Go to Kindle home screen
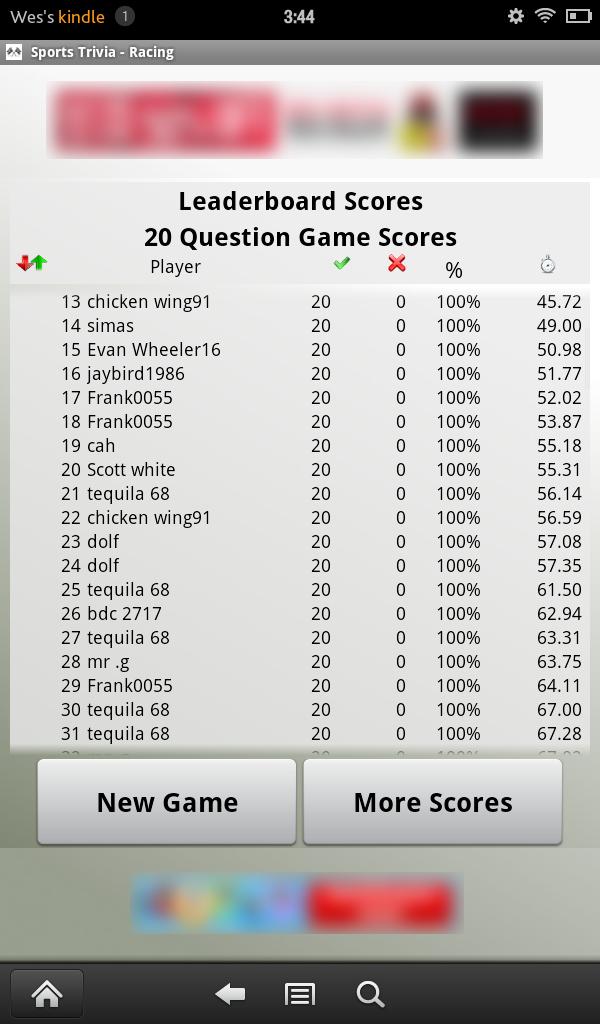 (x=47, y=993)
